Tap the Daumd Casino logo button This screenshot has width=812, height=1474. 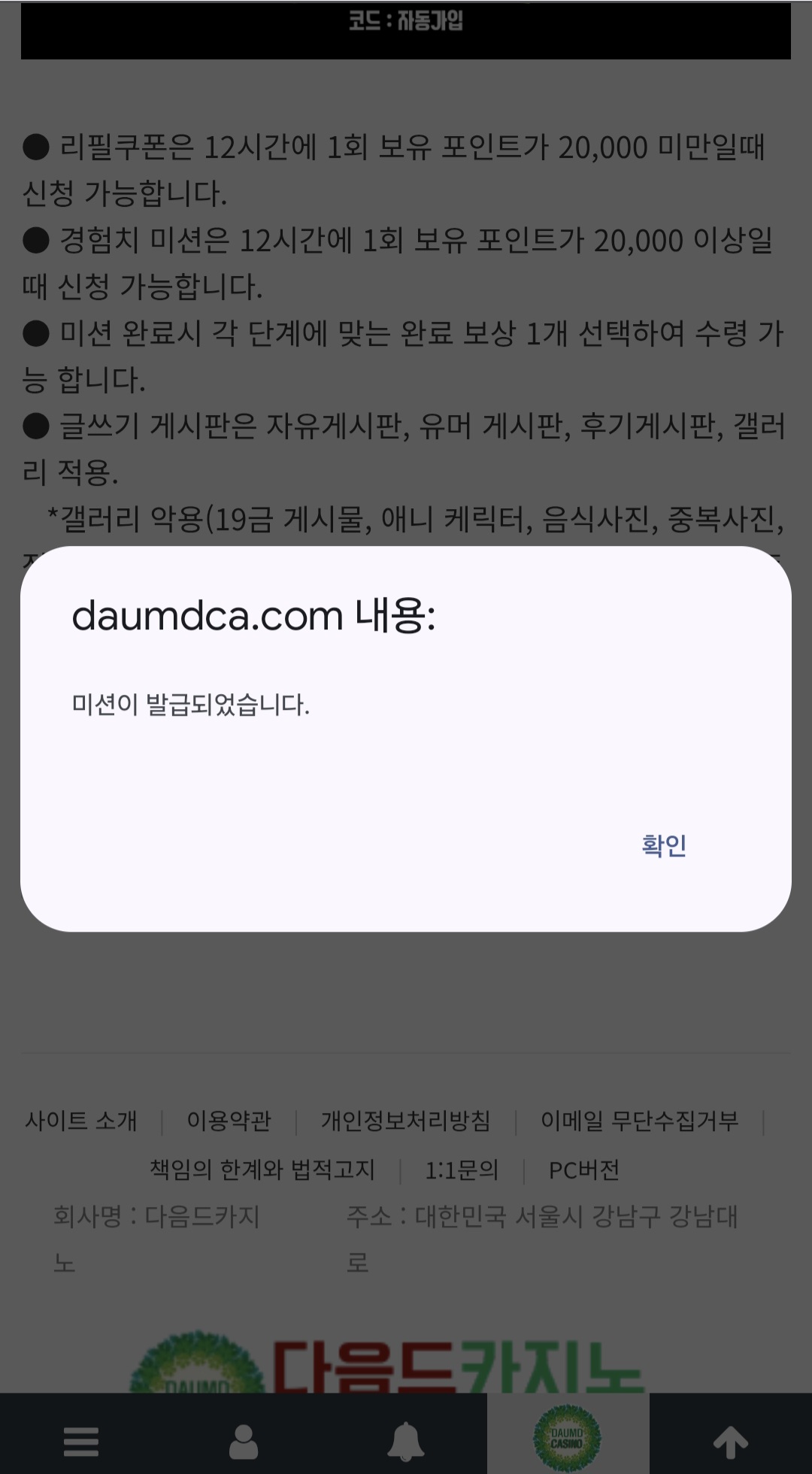click(568, 1439)
